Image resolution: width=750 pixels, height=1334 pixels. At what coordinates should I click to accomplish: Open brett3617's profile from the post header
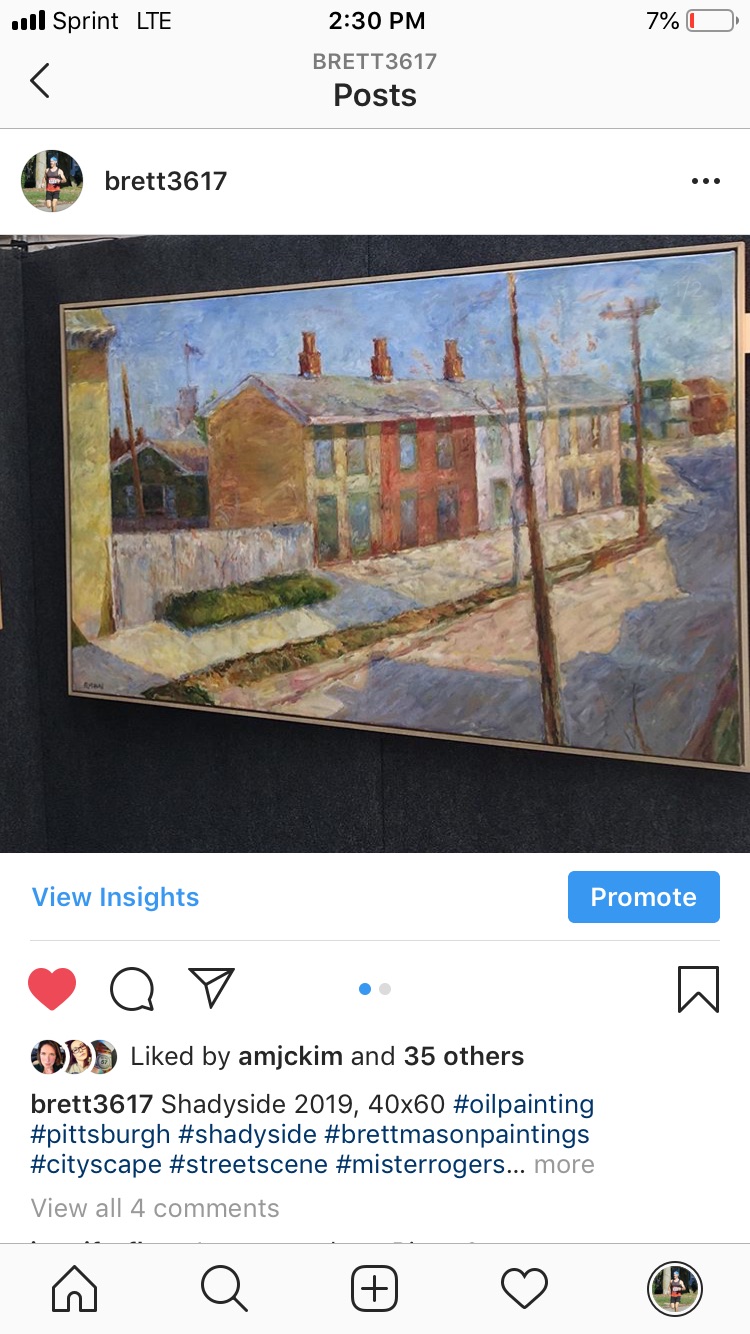pos(165,181)
